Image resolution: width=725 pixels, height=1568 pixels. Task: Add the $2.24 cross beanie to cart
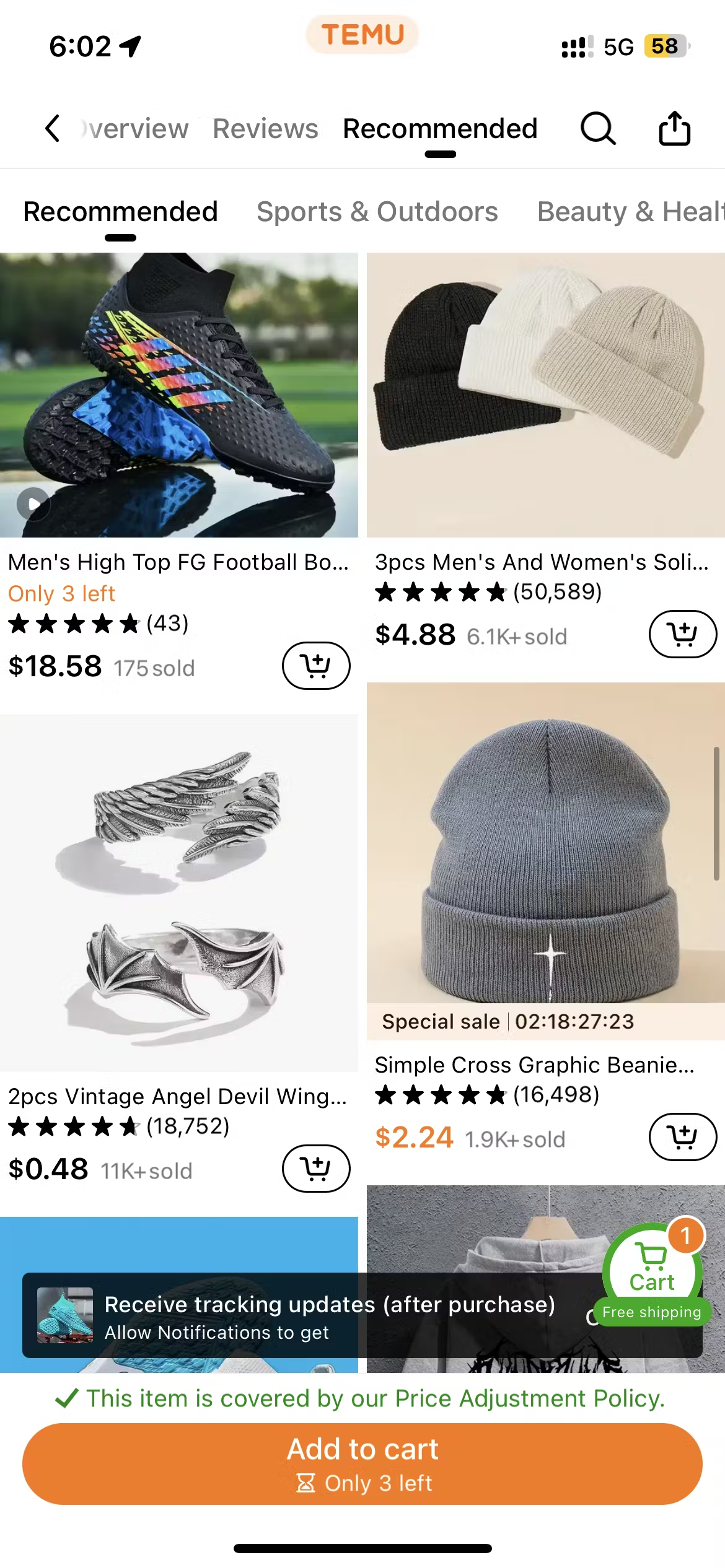click(x=682, y=1136)
